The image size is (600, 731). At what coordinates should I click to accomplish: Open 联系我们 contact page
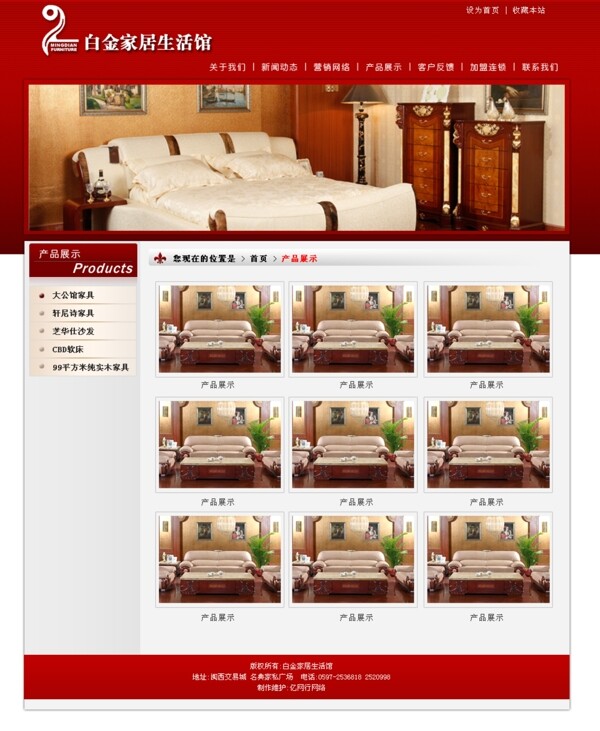click(540, 67)
